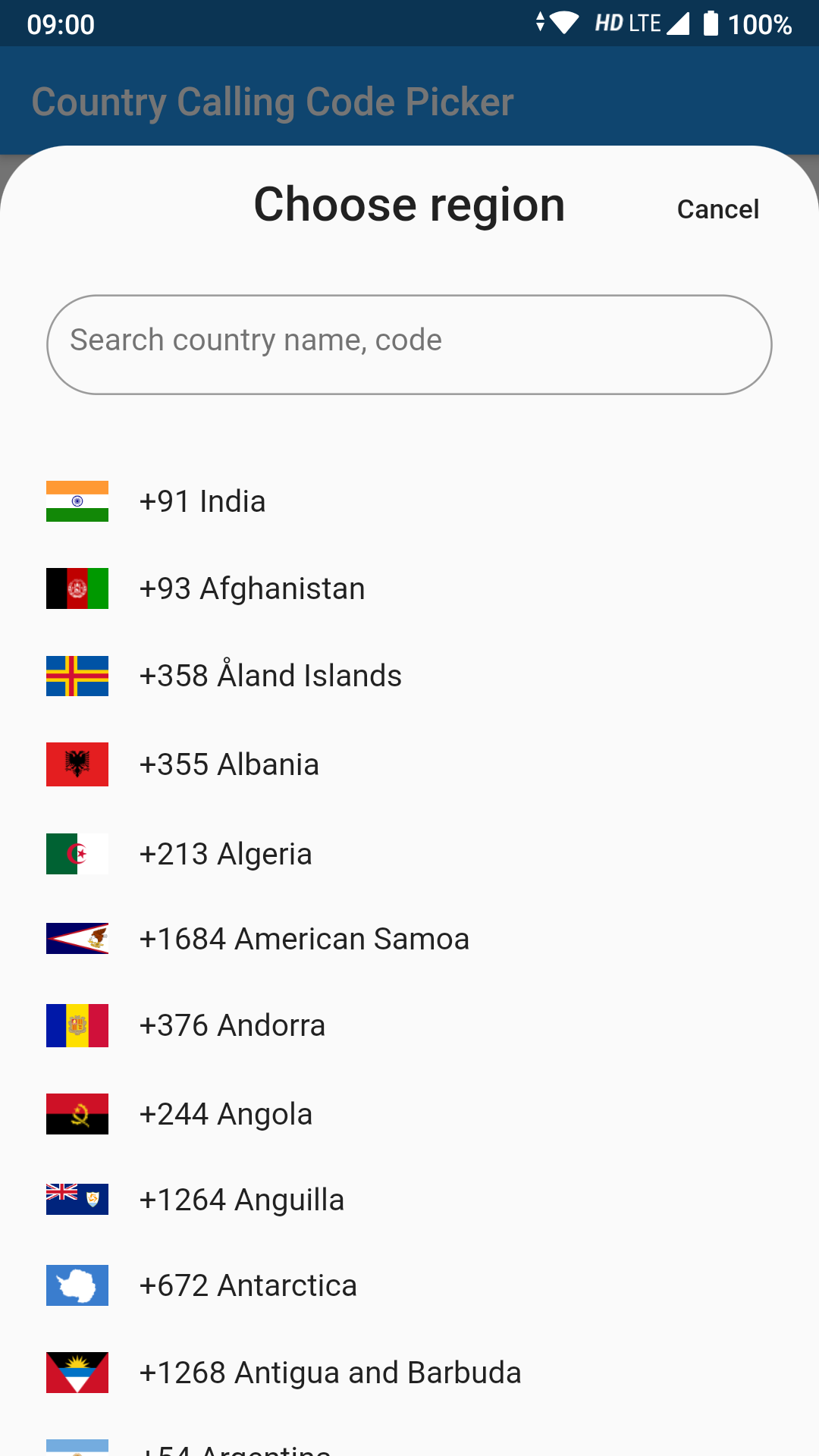Click the India flag icon
The width and height of the screenshot is (819, 1456).
click(77, 501)
